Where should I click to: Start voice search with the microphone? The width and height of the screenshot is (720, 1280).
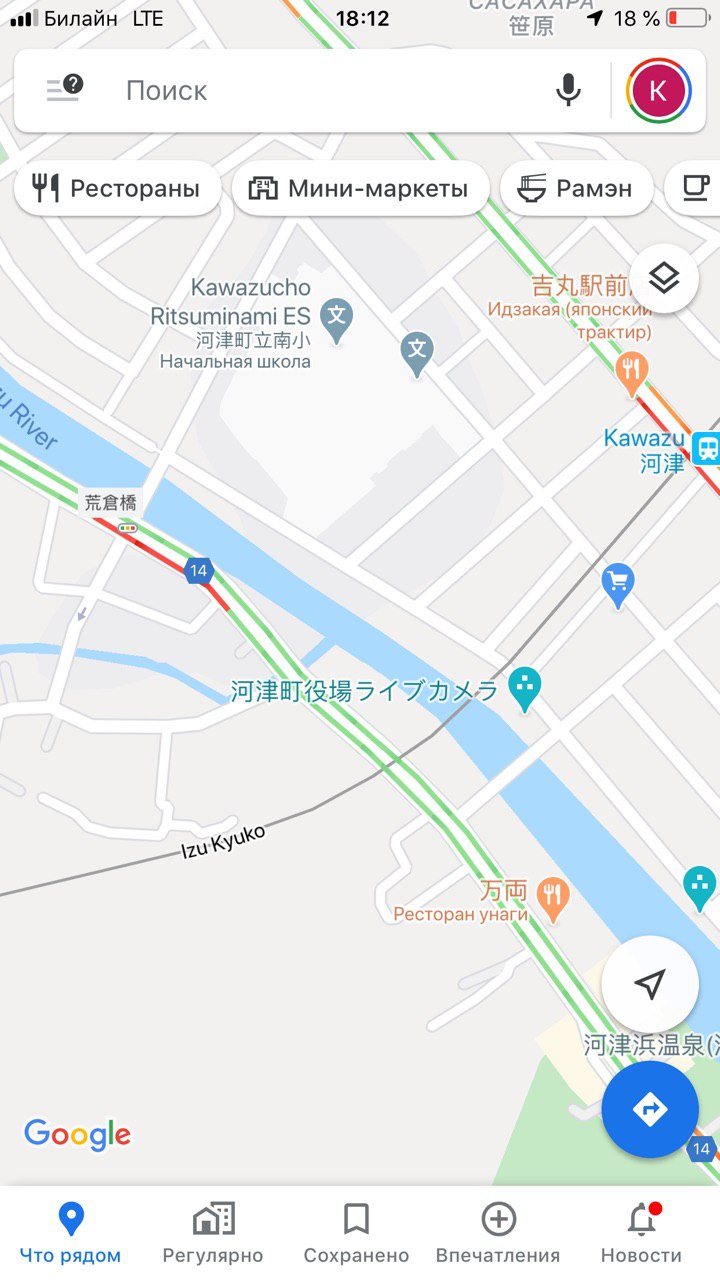[568, 90]
